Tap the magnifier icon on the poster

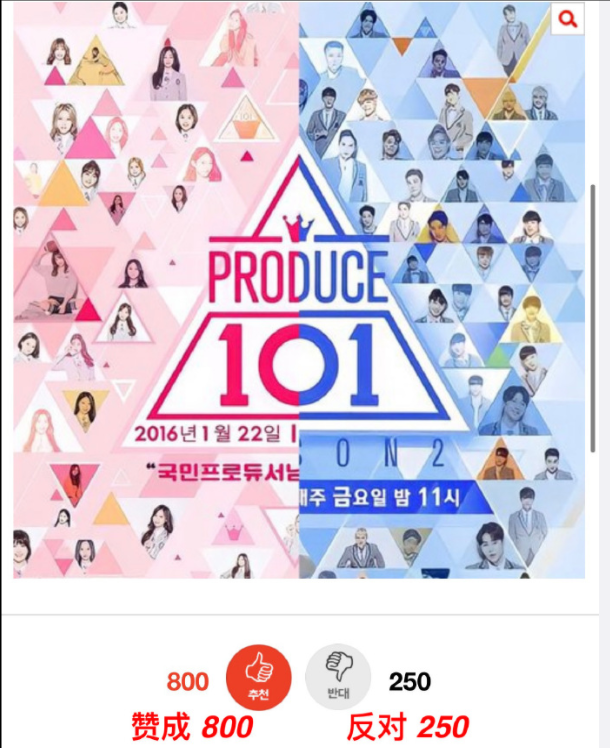[567, 19]
